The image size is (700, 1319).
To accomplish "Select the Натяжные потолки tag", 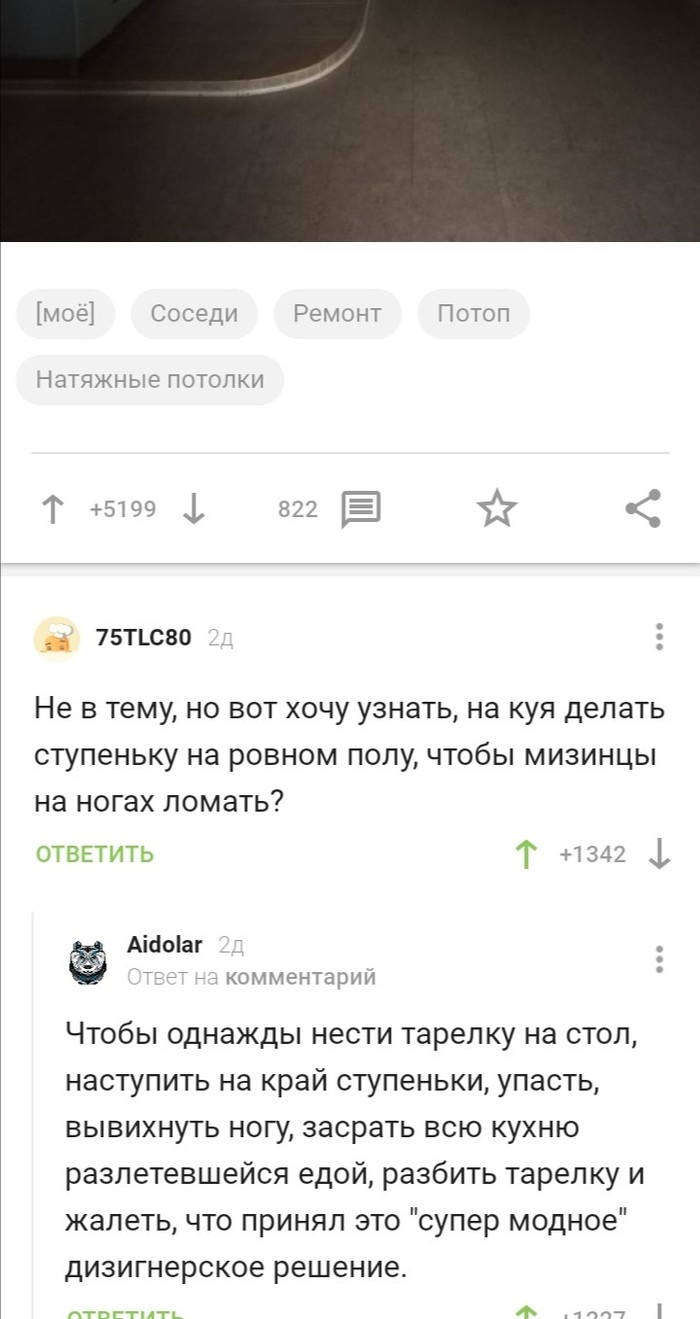I will pos(150,380).
